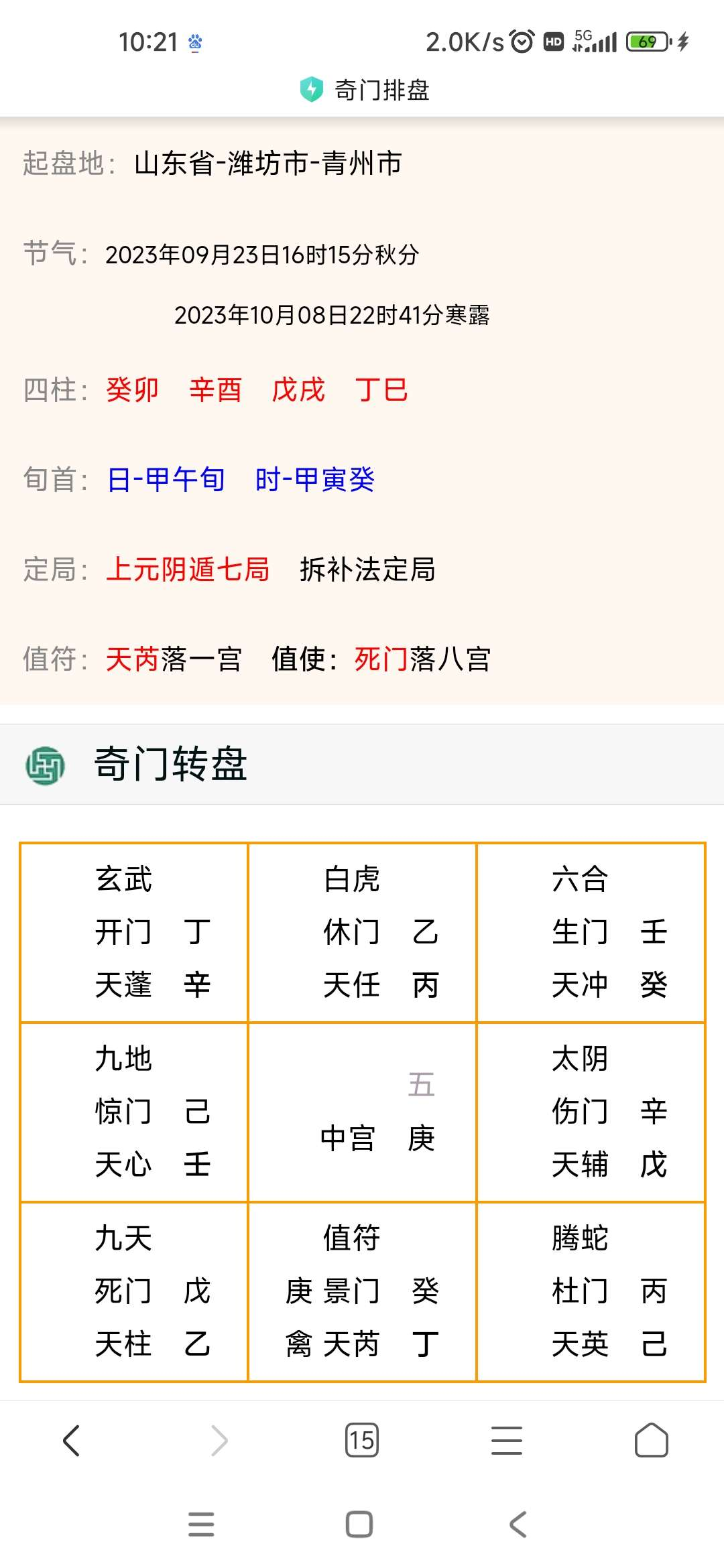Open the browser menu
The image size is (724, 1568).
pyautogui.click(x=507, y=1441)
